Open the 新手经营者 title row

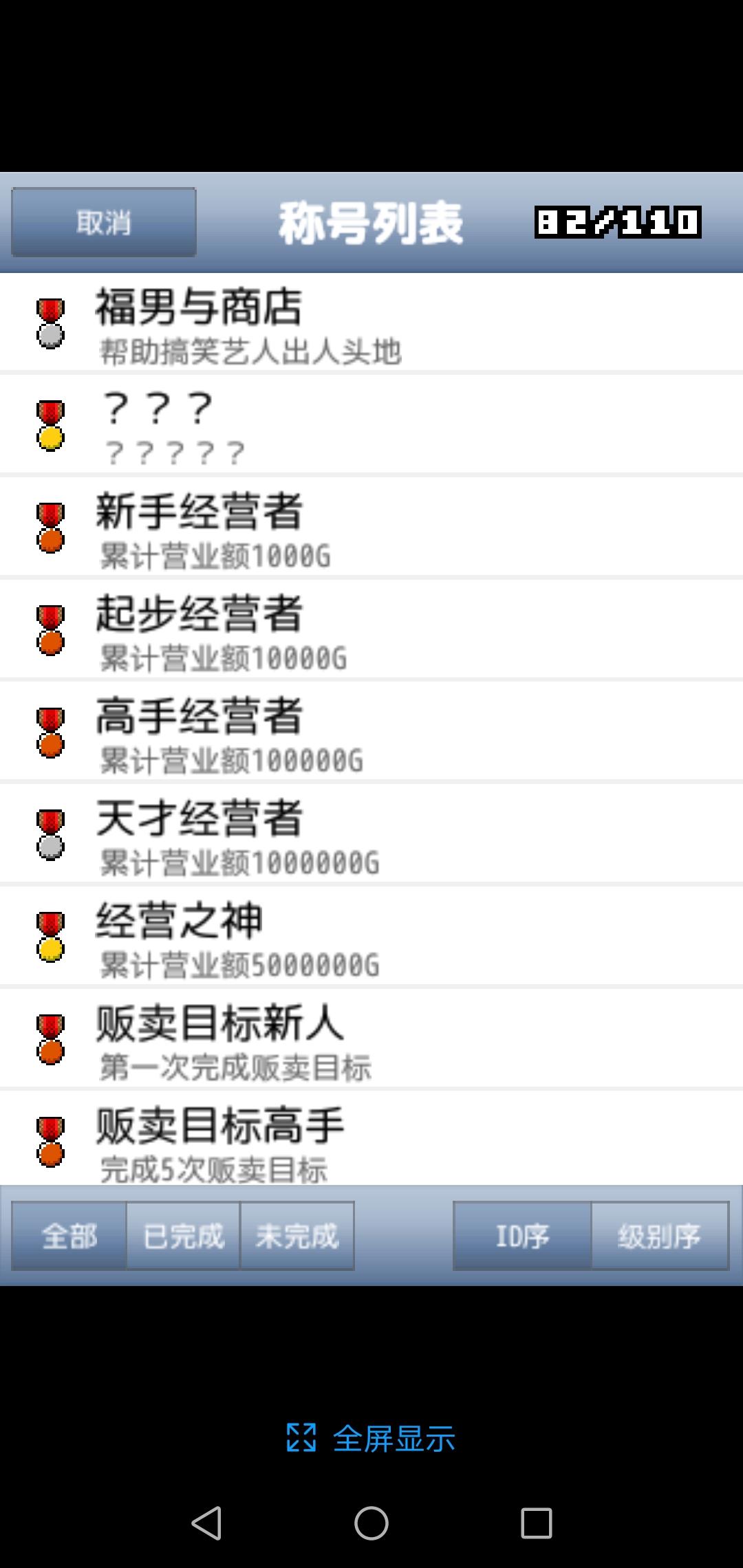[x=371, y=527]
